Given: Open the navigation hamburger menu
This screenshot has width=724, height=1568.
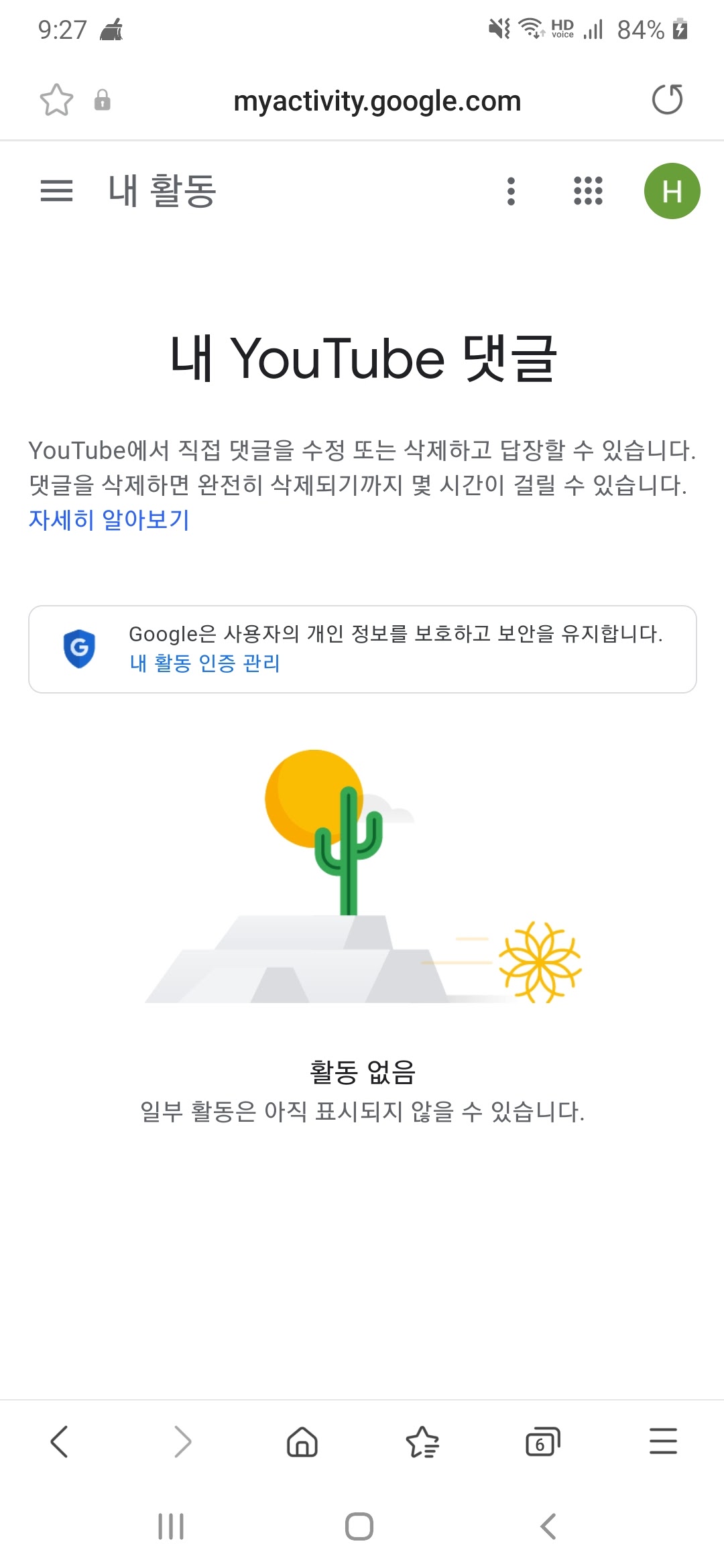Looking at the screenshot, I should pos(57,192).
